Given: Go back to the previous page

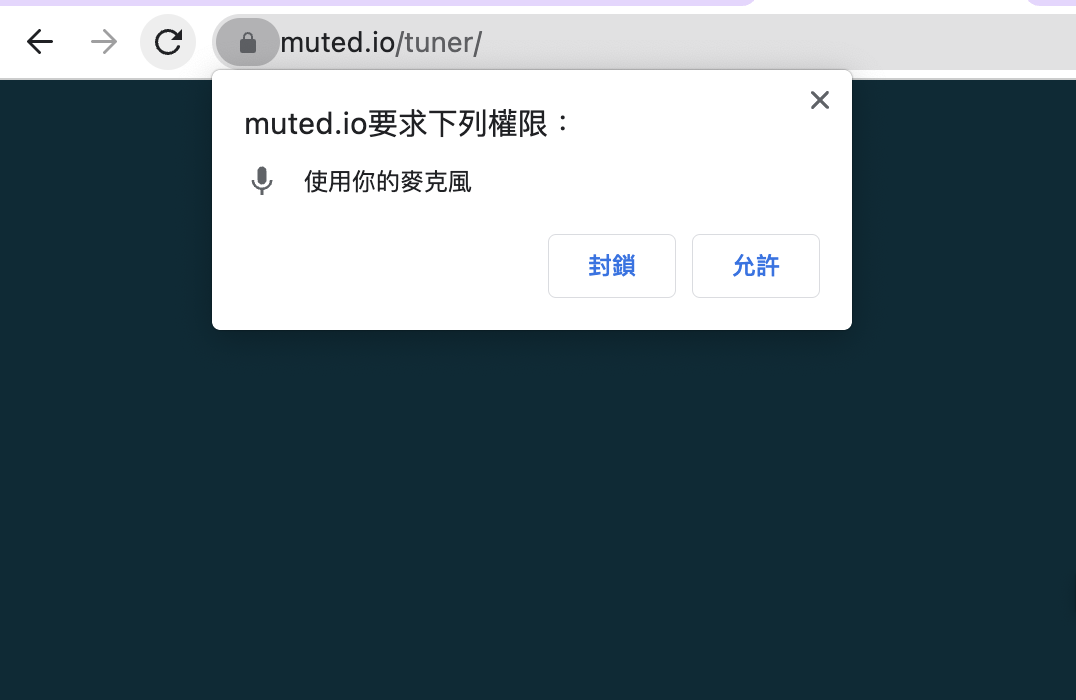Looking at the screenshot, I should pos(40,42).
